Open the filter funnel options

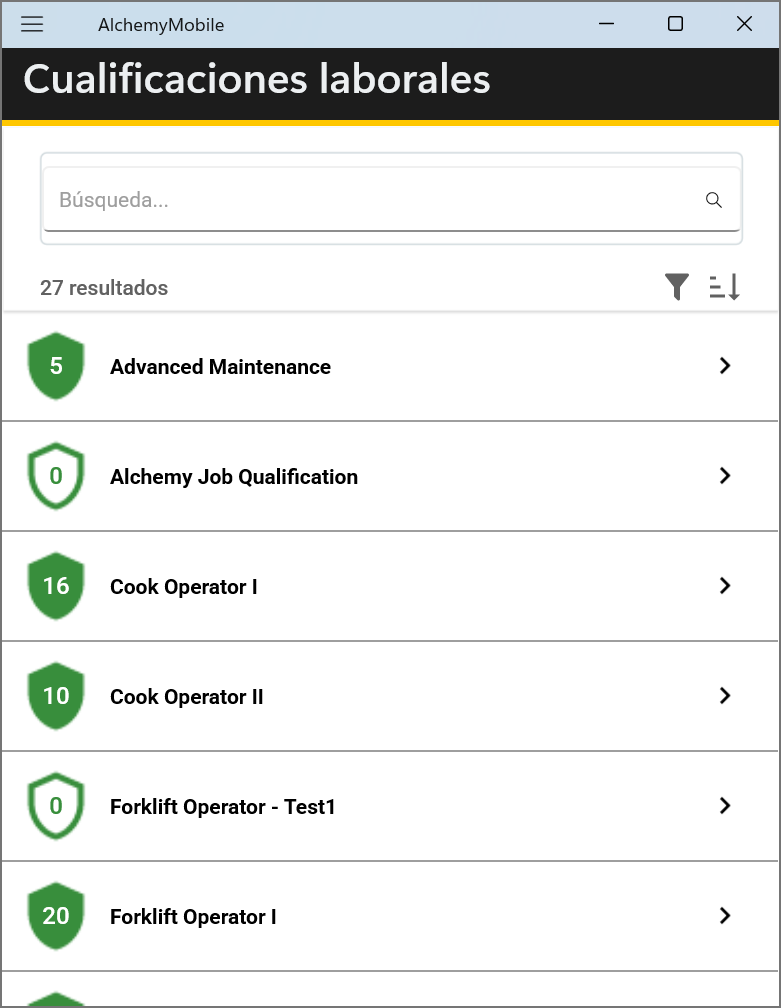(x=677, y=288)
